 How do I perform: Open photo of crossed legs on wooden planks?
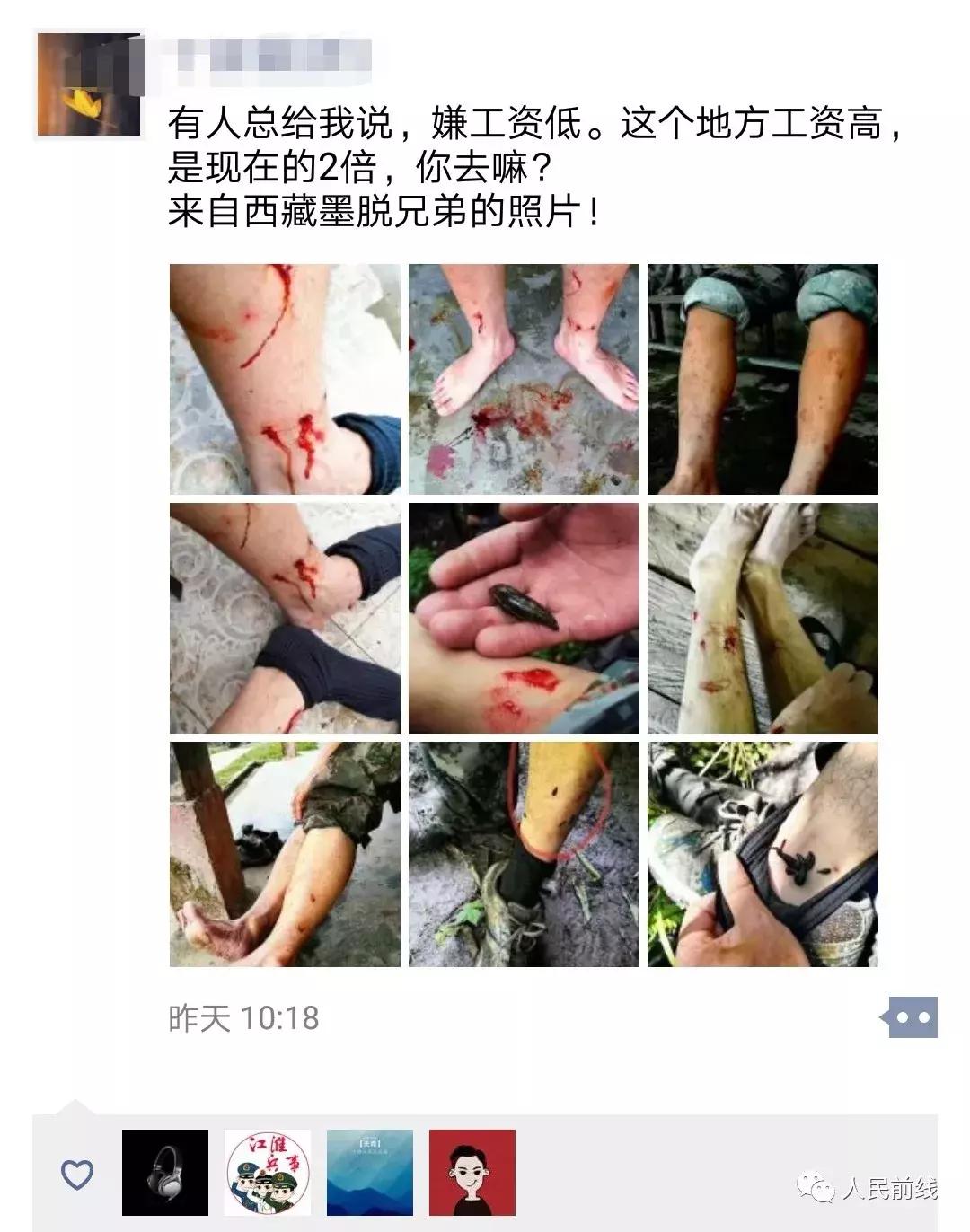point(763,618)
